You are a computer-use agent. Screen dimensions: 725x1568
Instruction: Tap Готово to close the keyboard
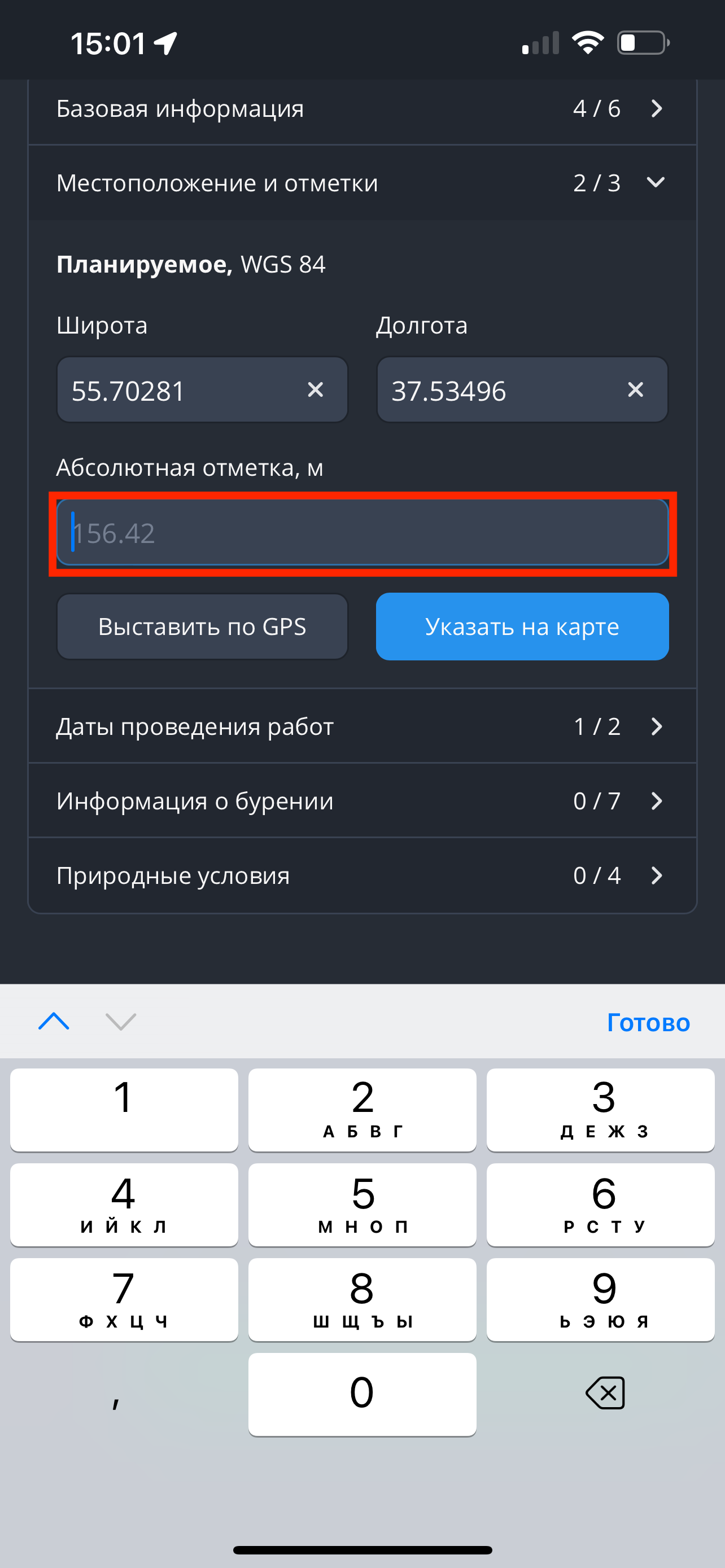pos(648,1023)
